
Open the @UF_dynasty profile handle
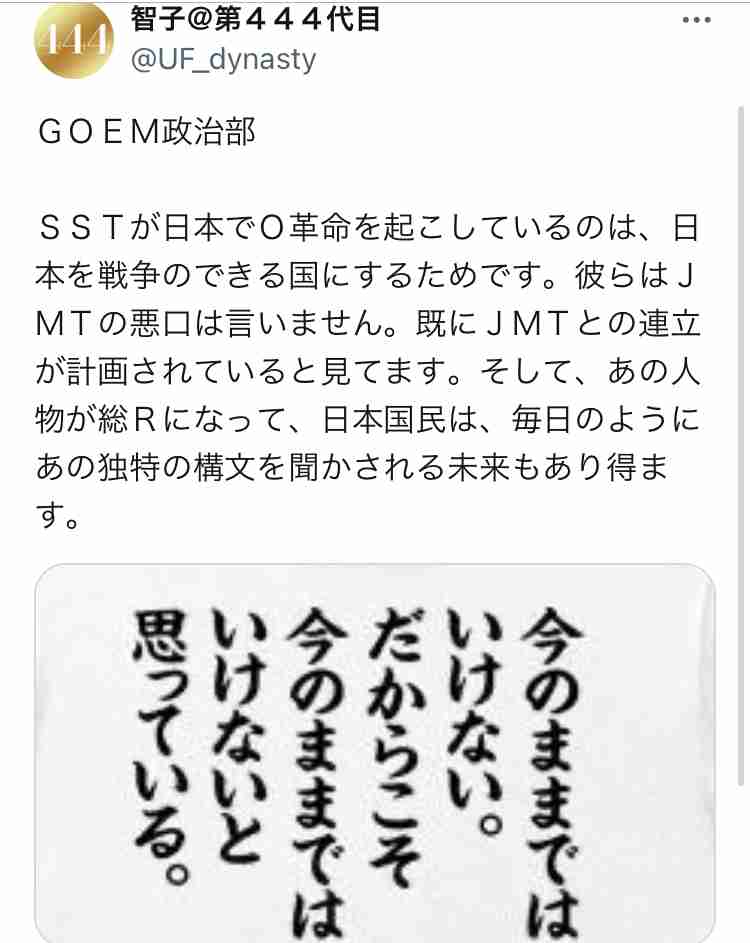[222, 59]
